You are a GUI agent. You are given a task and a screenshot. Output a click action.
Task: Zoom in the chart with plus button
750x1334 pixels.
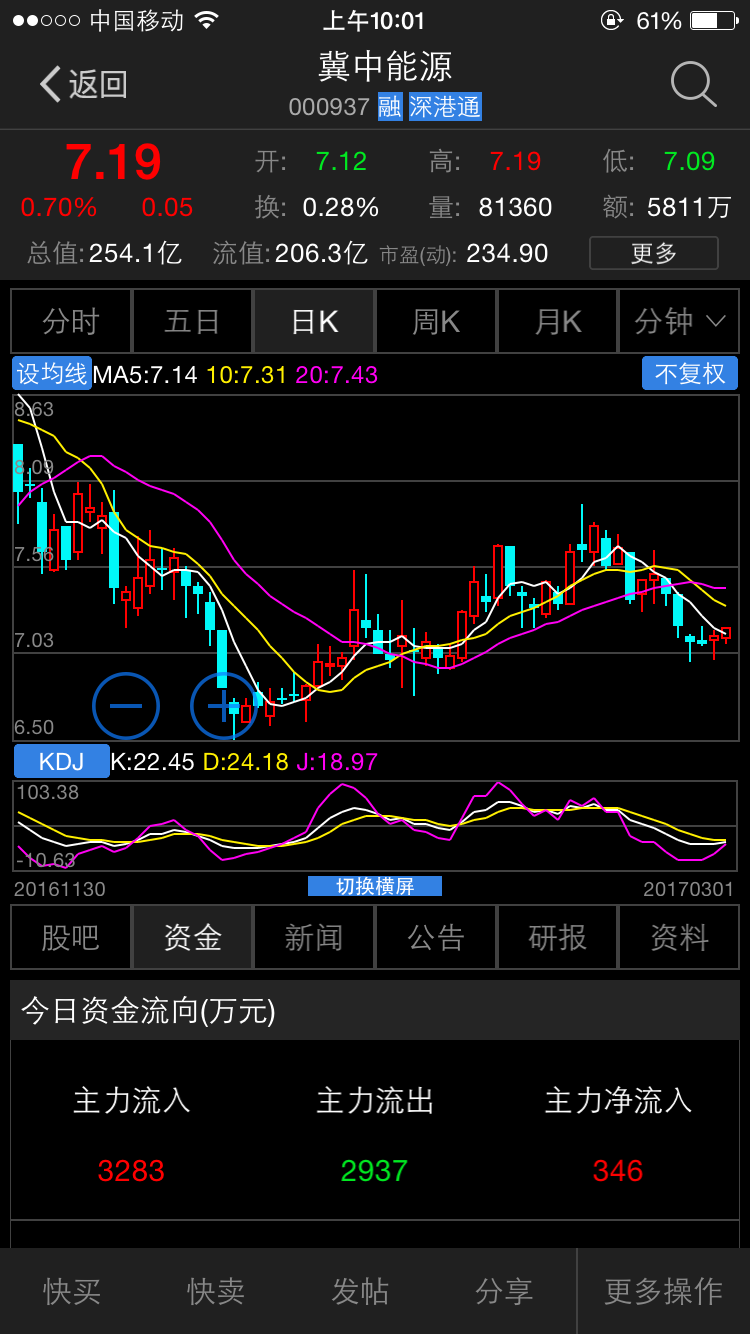(222, 706)
